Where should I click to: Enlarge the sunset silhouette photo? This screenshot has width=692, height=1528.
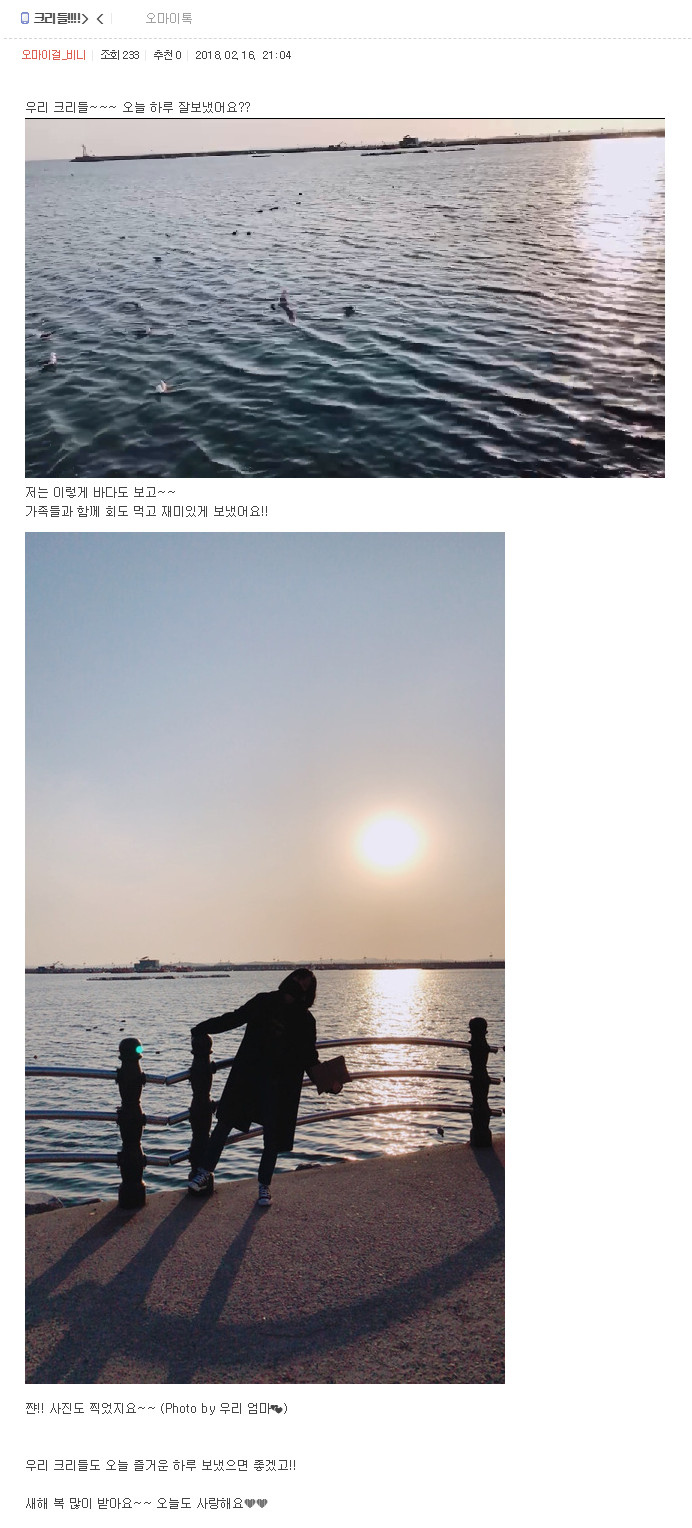264,957
